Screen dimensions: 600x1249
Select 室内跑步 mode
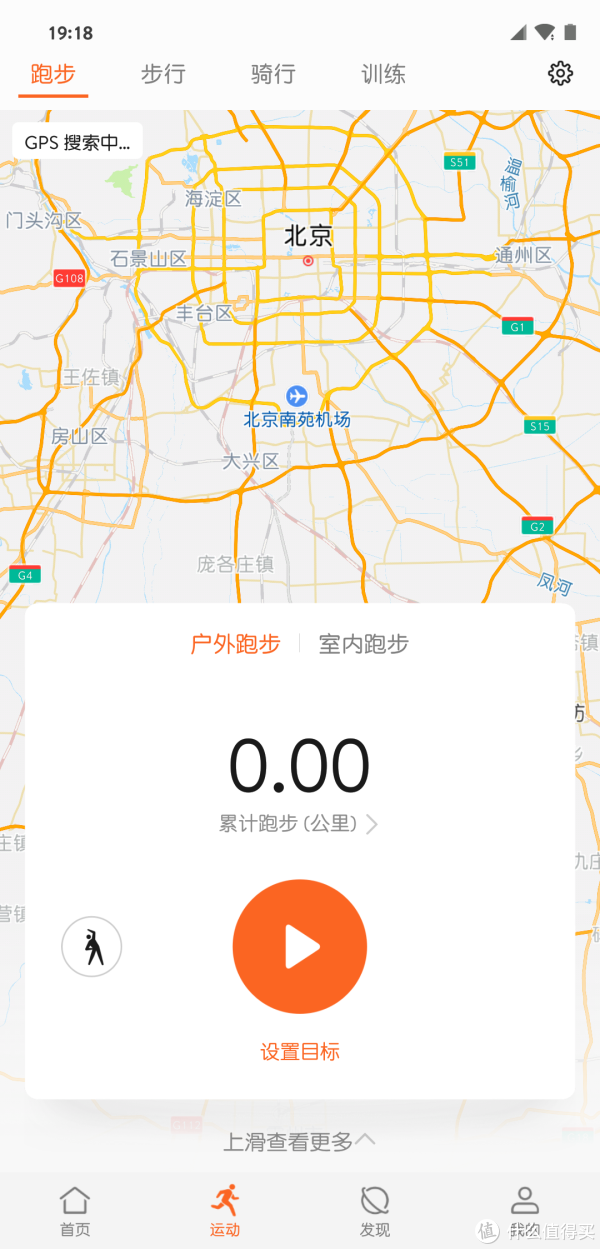coord(364,644)
